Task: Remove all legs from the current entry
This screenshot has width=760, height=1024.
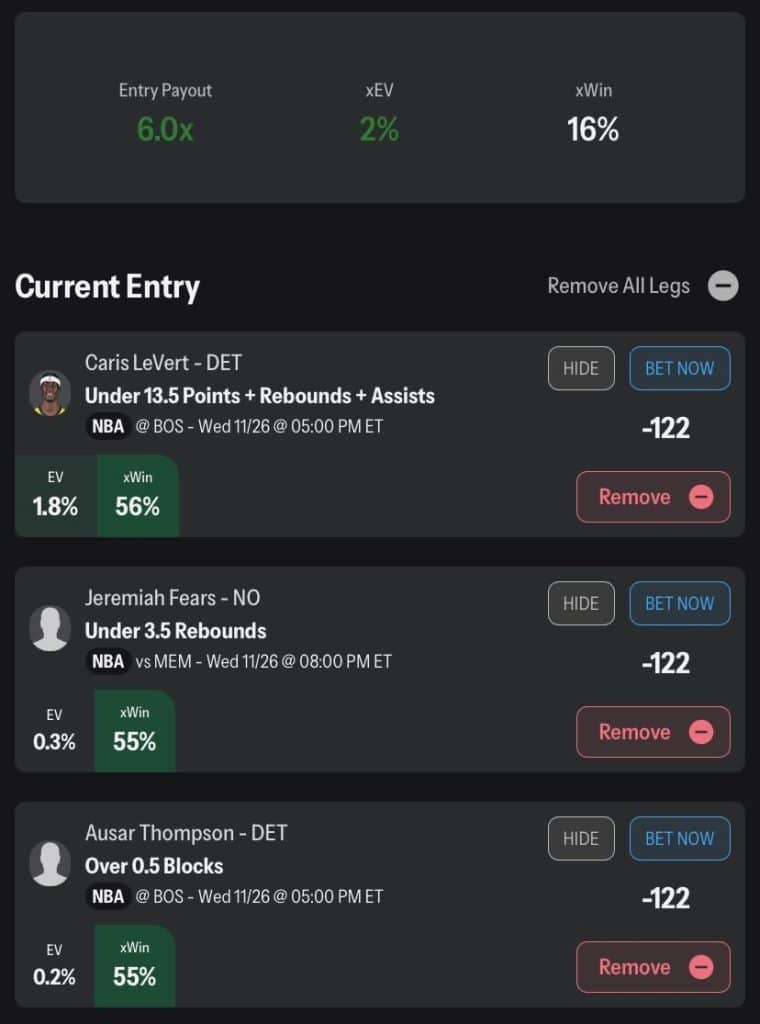Action: point(722,286)
